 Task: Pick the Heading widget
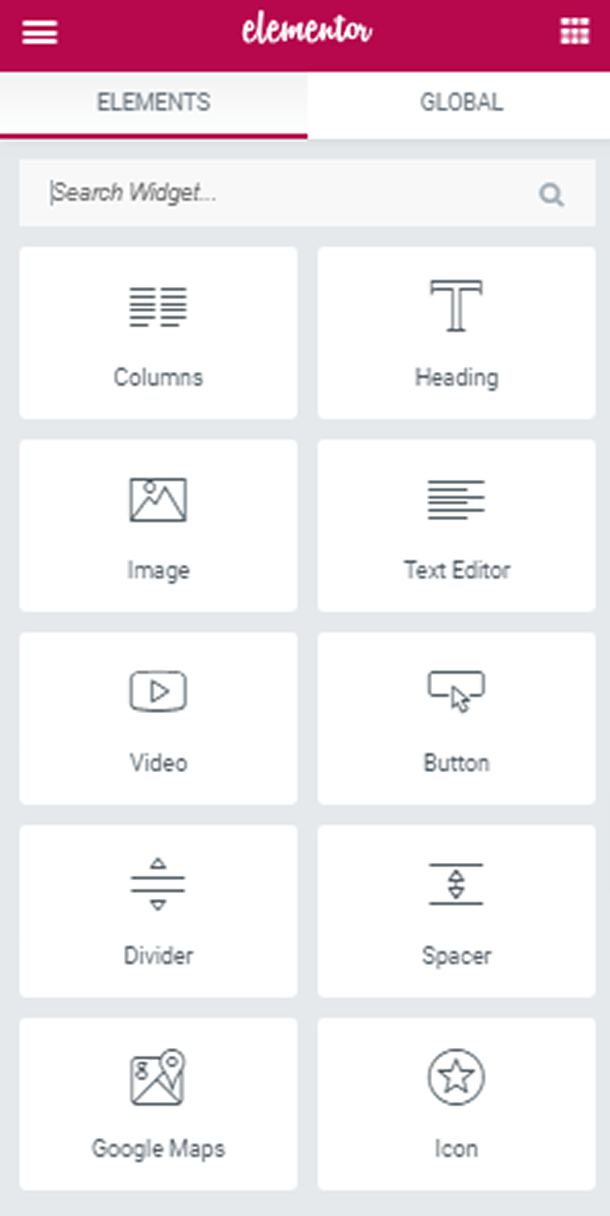456,333
